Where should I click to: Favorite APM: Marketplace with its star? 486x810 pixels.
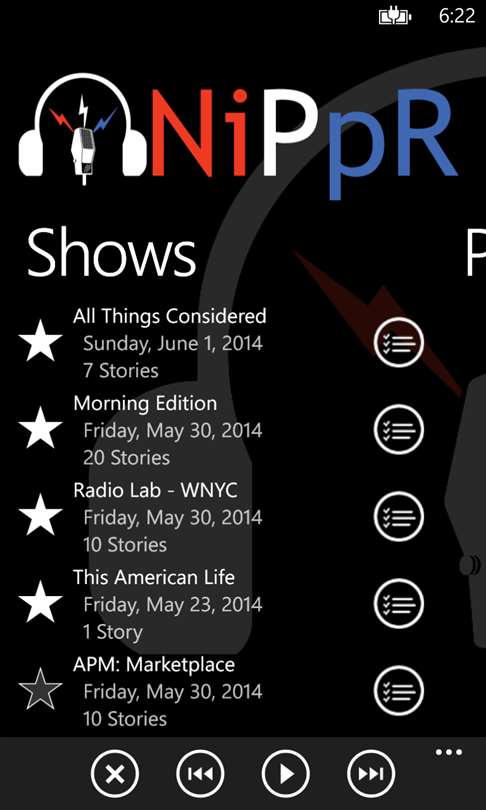[40, 689]
